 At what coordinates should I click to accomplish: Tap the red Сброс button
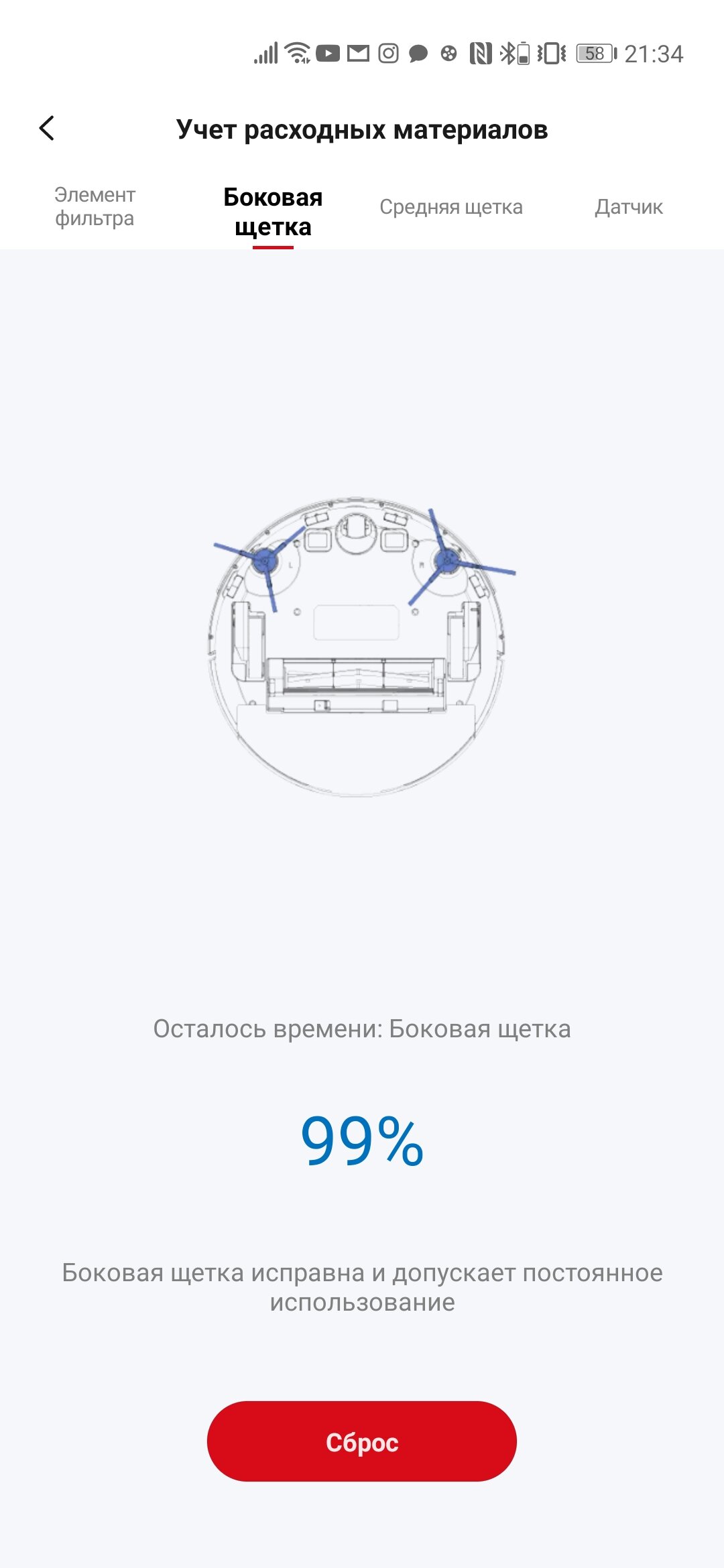tap(362, 1441)
